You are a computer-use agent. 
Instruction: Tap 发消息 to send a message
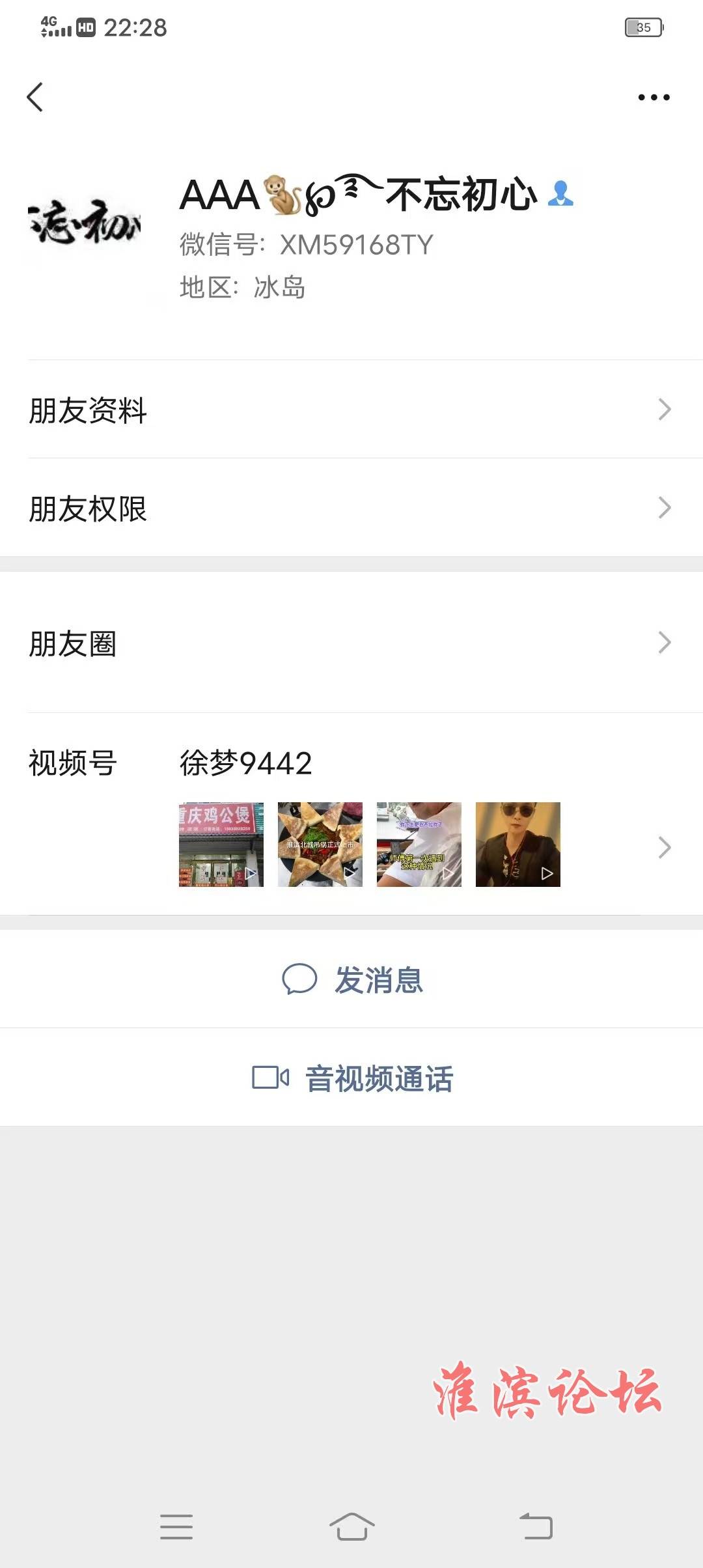351,979
